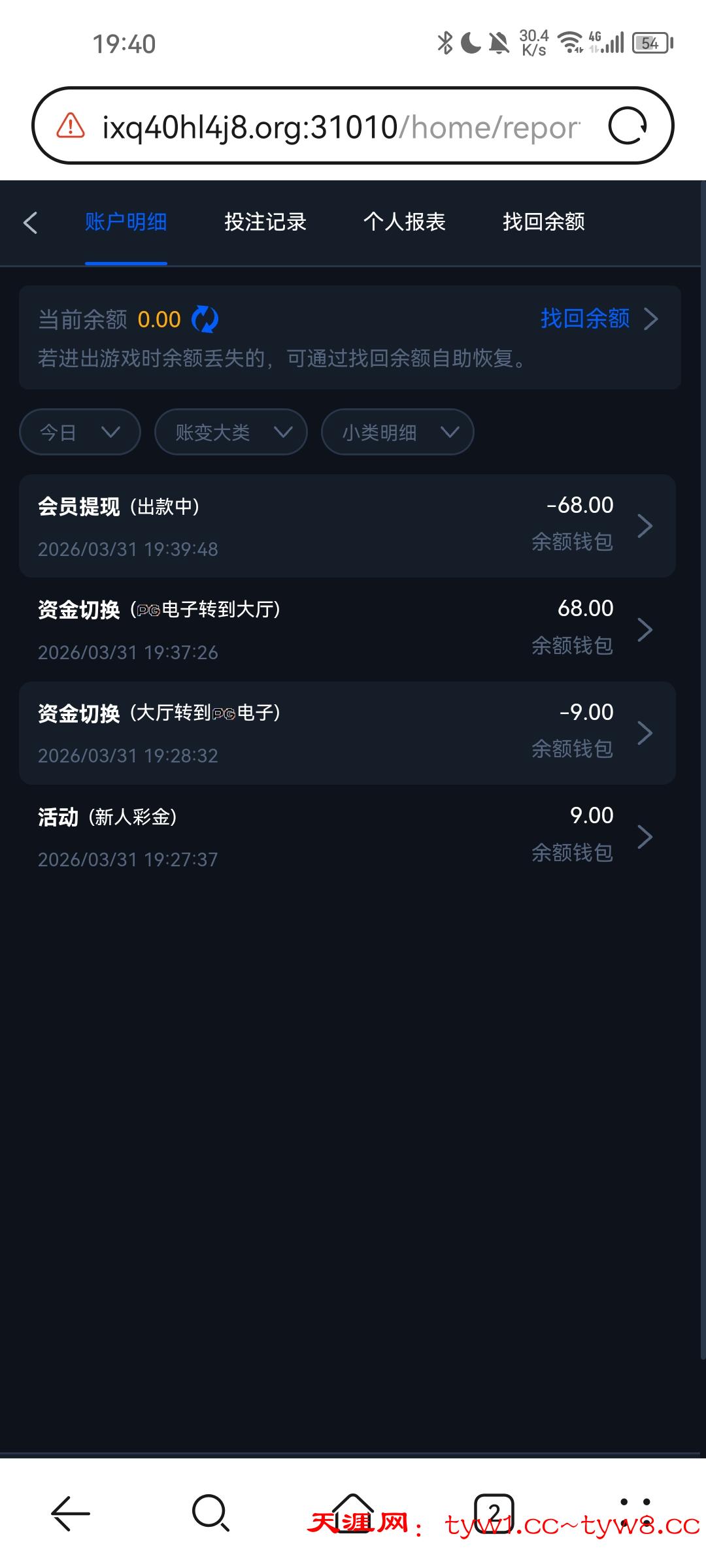Expand the 小类明细 filter
The image size is (706, 1568).
(397, 432)
